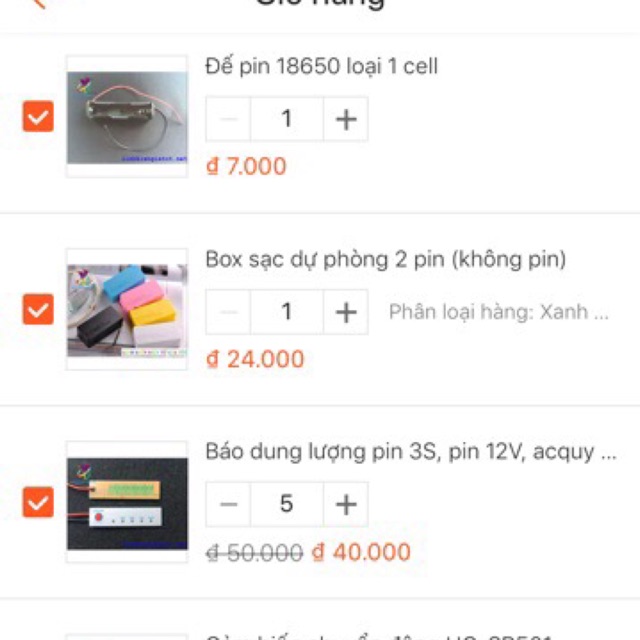
Task: Uncheck the Đế pin 18650 item
Action: [x=38, y=119]
